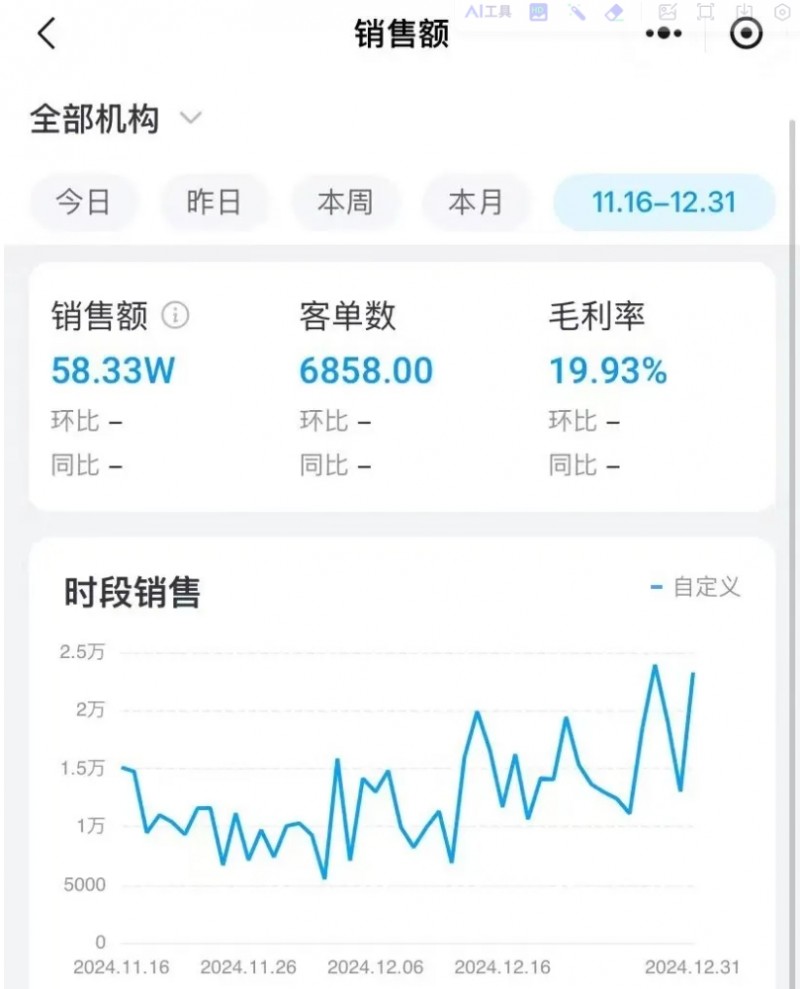Open the date range 11.16-12.31 selector
The image size is (800, 989).
pos(663,202)
